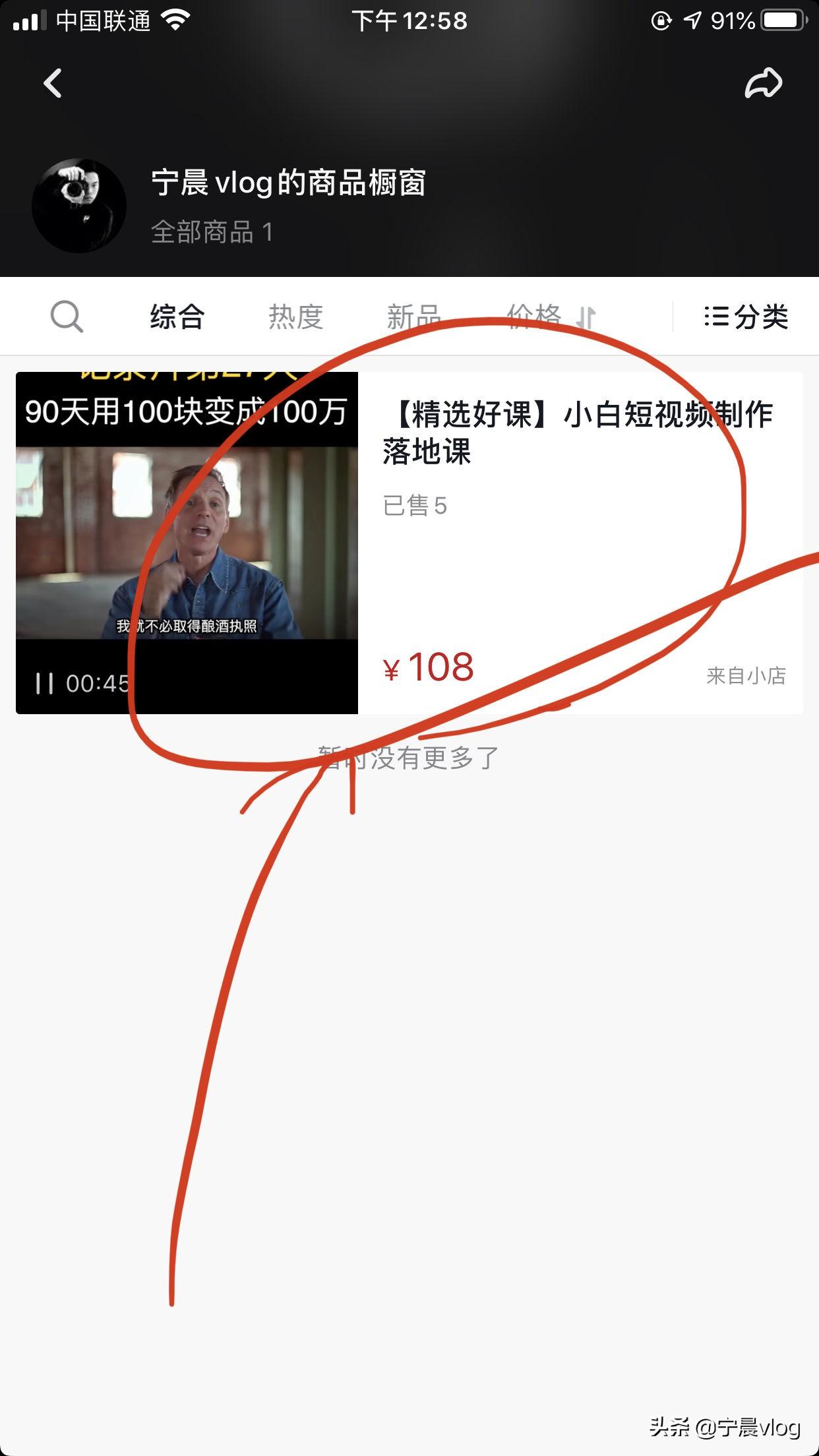This screenshot has height=1456, width=819.
Task: Select the 综合 sorting tab
Action: pos(177,317)
